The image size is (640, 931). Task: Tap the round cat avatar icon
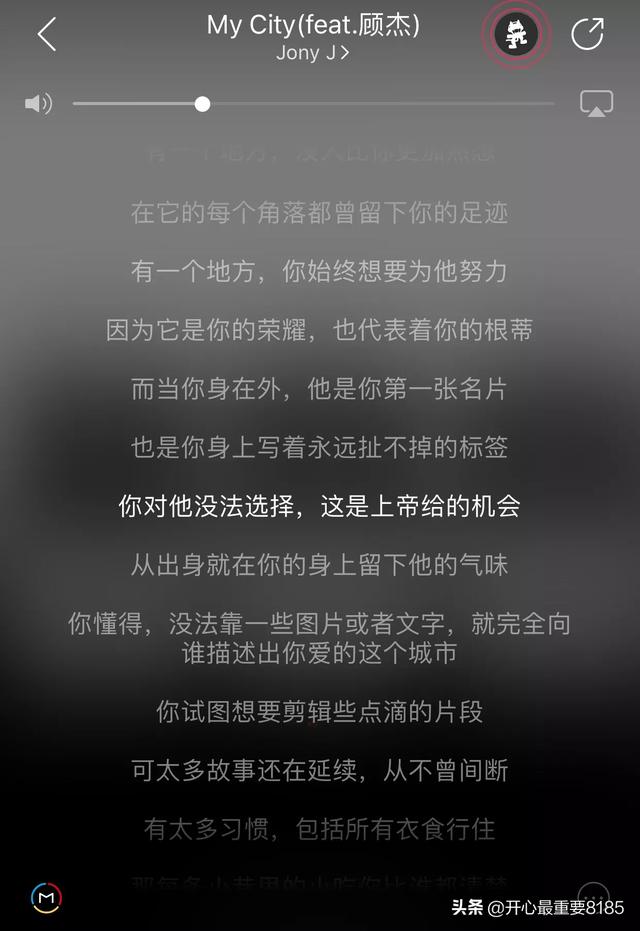point(516,35)
